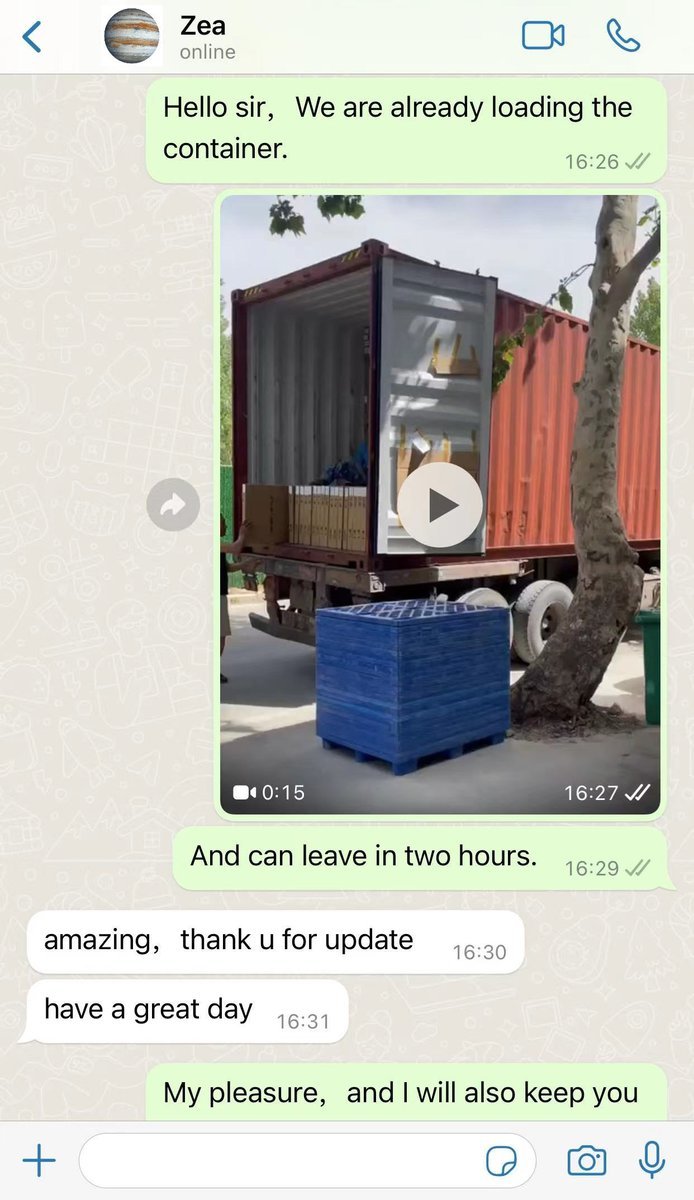Forward the container video message
The image size is (694, 1200).
[173, 506]
